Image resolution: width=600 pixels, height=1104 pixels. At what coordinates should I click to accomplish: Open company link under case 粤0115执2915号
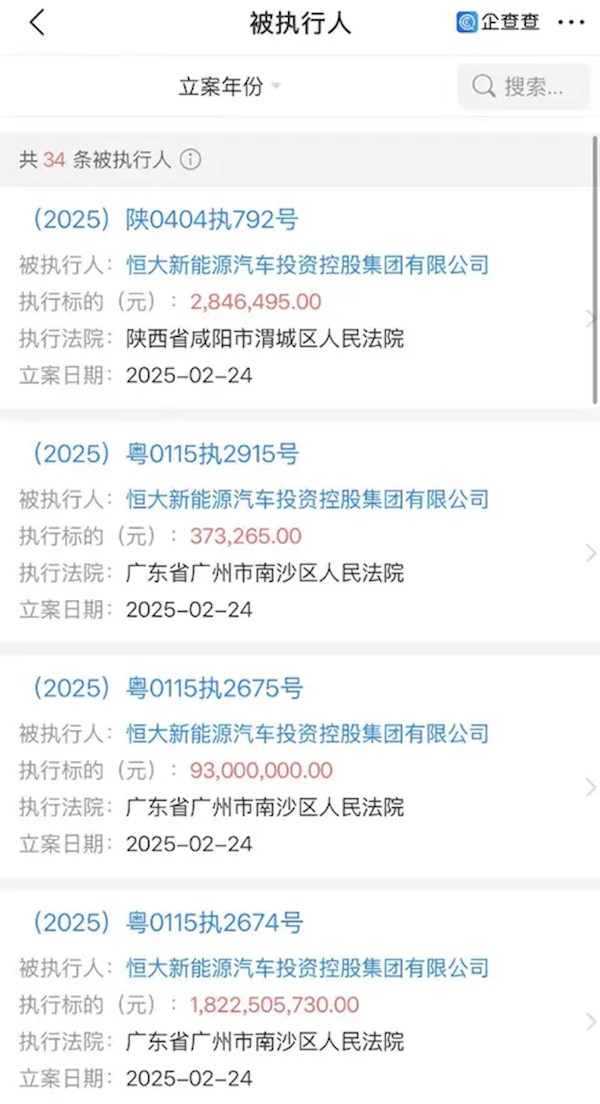point(307,500)
